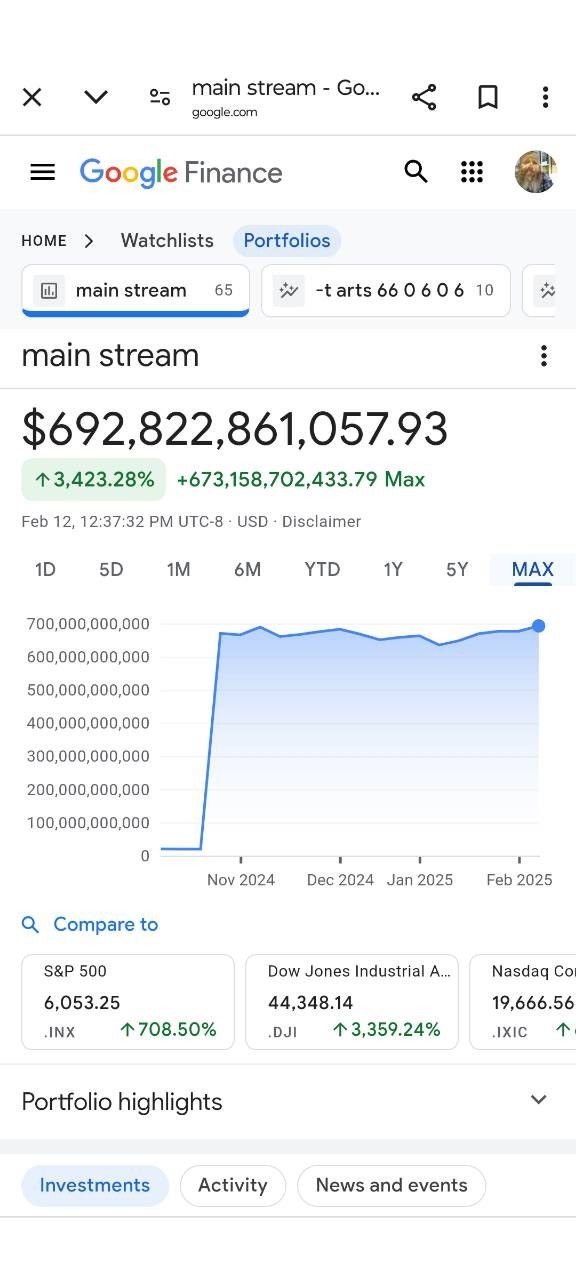Screen dimensions: 576x1280
Task: Select the 6M chart range
Action: 247,569
